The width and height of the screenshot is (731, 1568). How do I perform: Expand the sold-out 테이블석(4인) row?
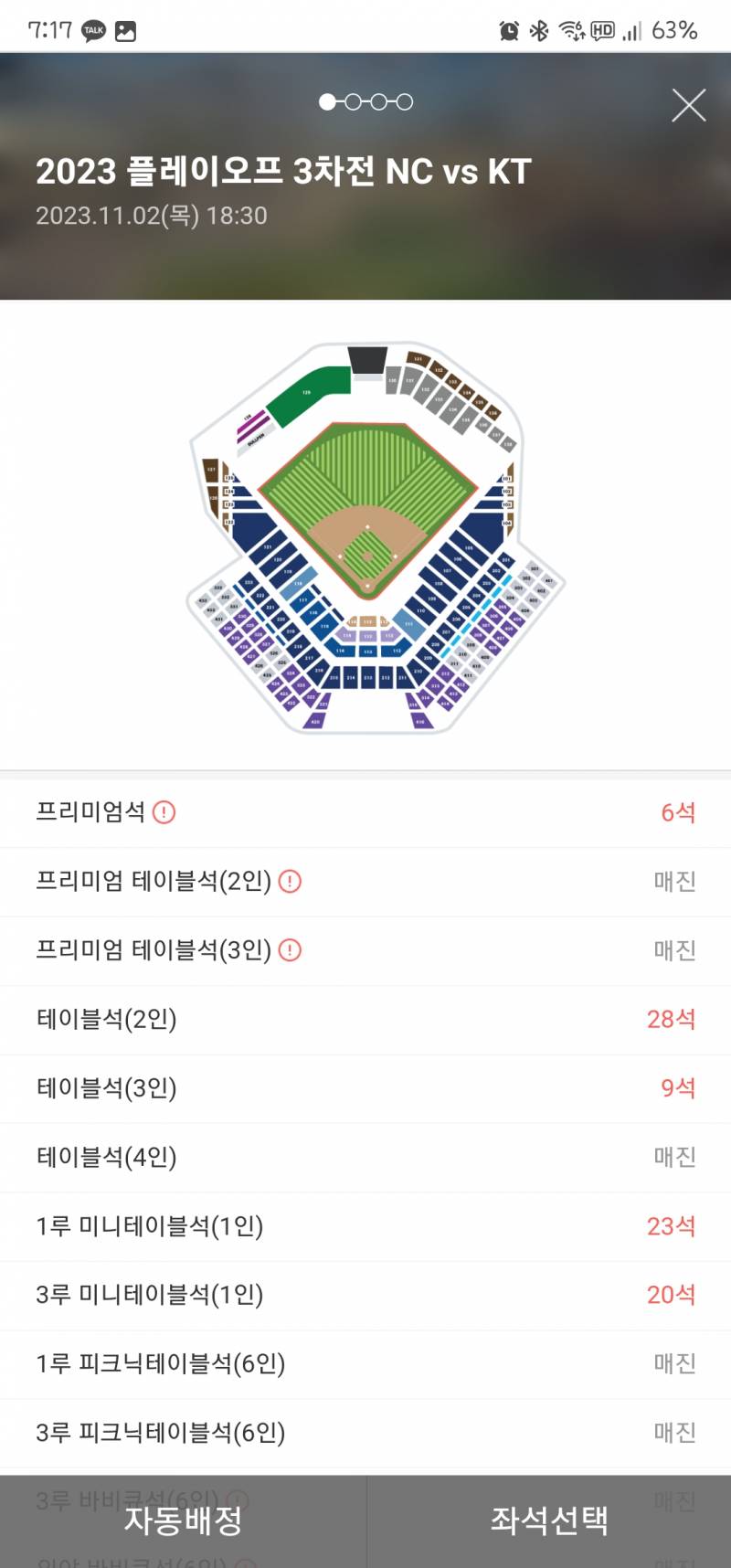pyautogui.click(x=365, y=1157)
